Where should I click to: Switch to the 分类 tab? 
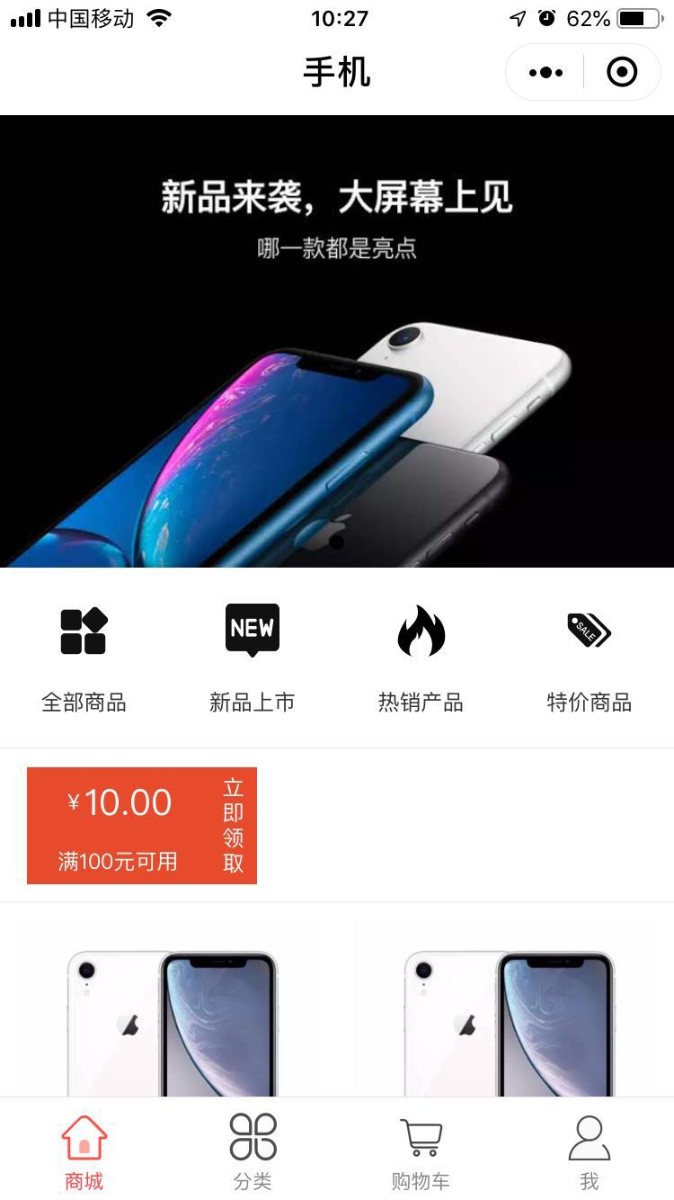tap(252, 1152)
